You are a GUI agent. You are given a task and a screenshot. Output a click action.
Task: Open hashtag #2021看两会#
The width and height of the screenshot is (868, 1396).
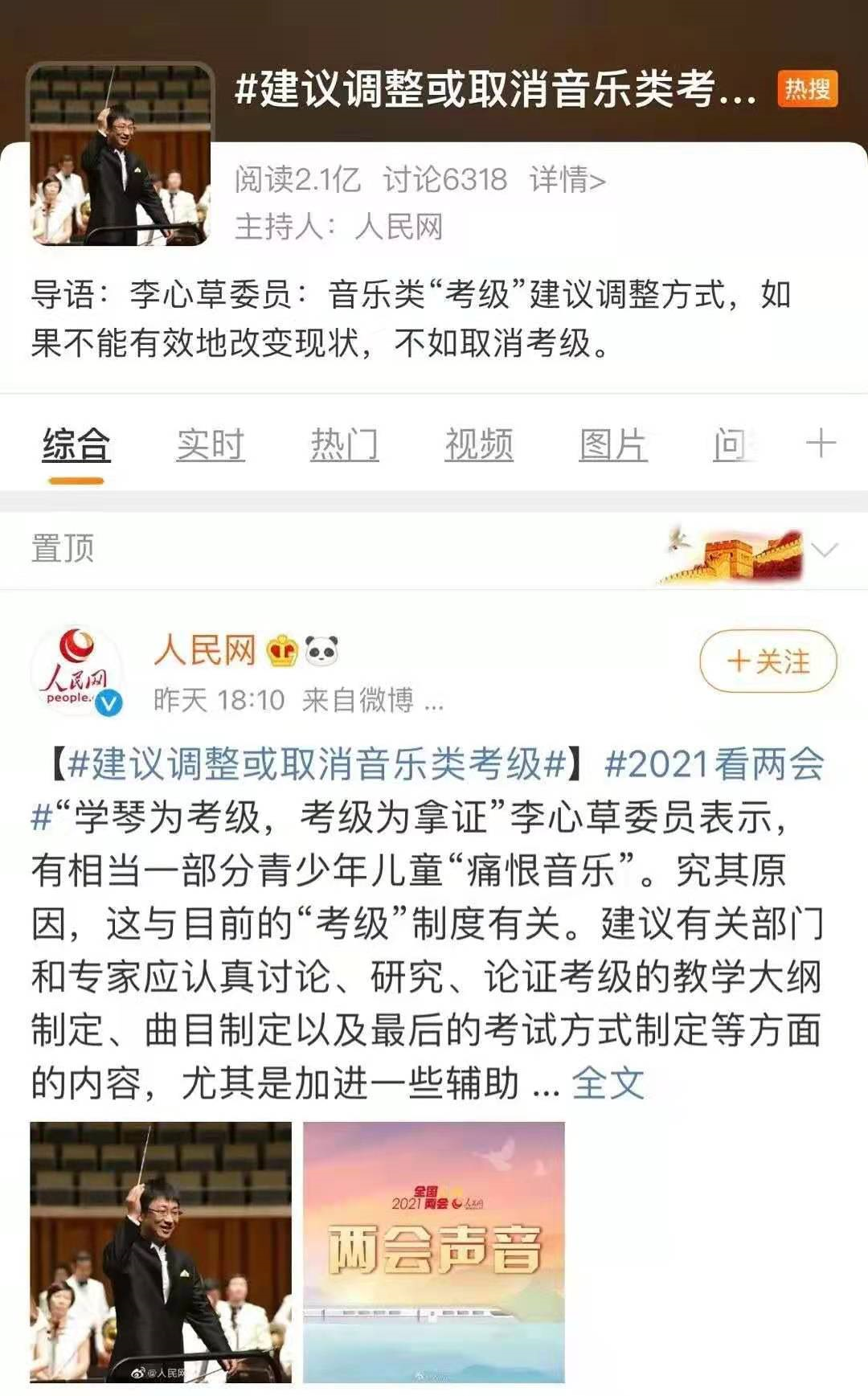714,764
